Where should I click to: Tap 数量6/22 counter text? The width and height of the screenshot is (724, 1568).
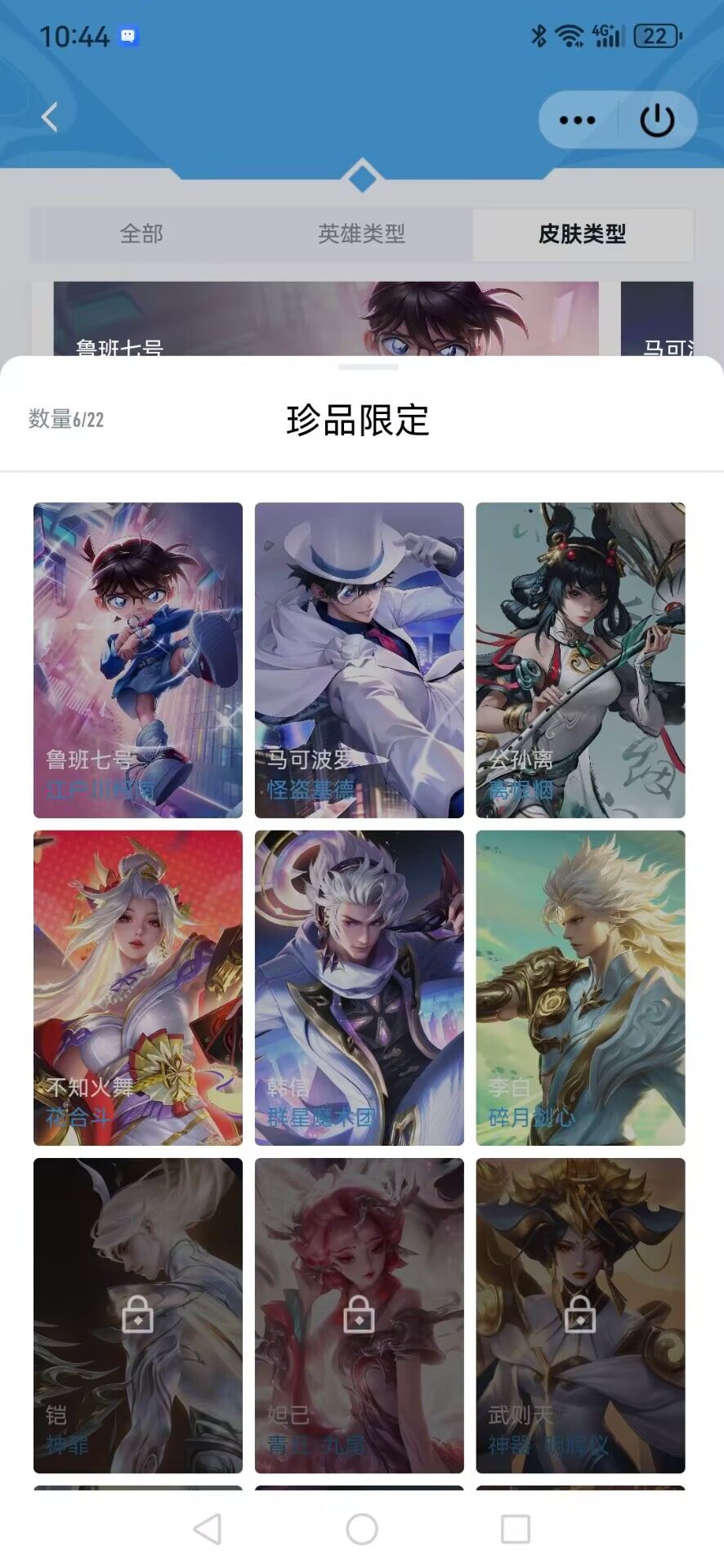(x=65, y=421)
